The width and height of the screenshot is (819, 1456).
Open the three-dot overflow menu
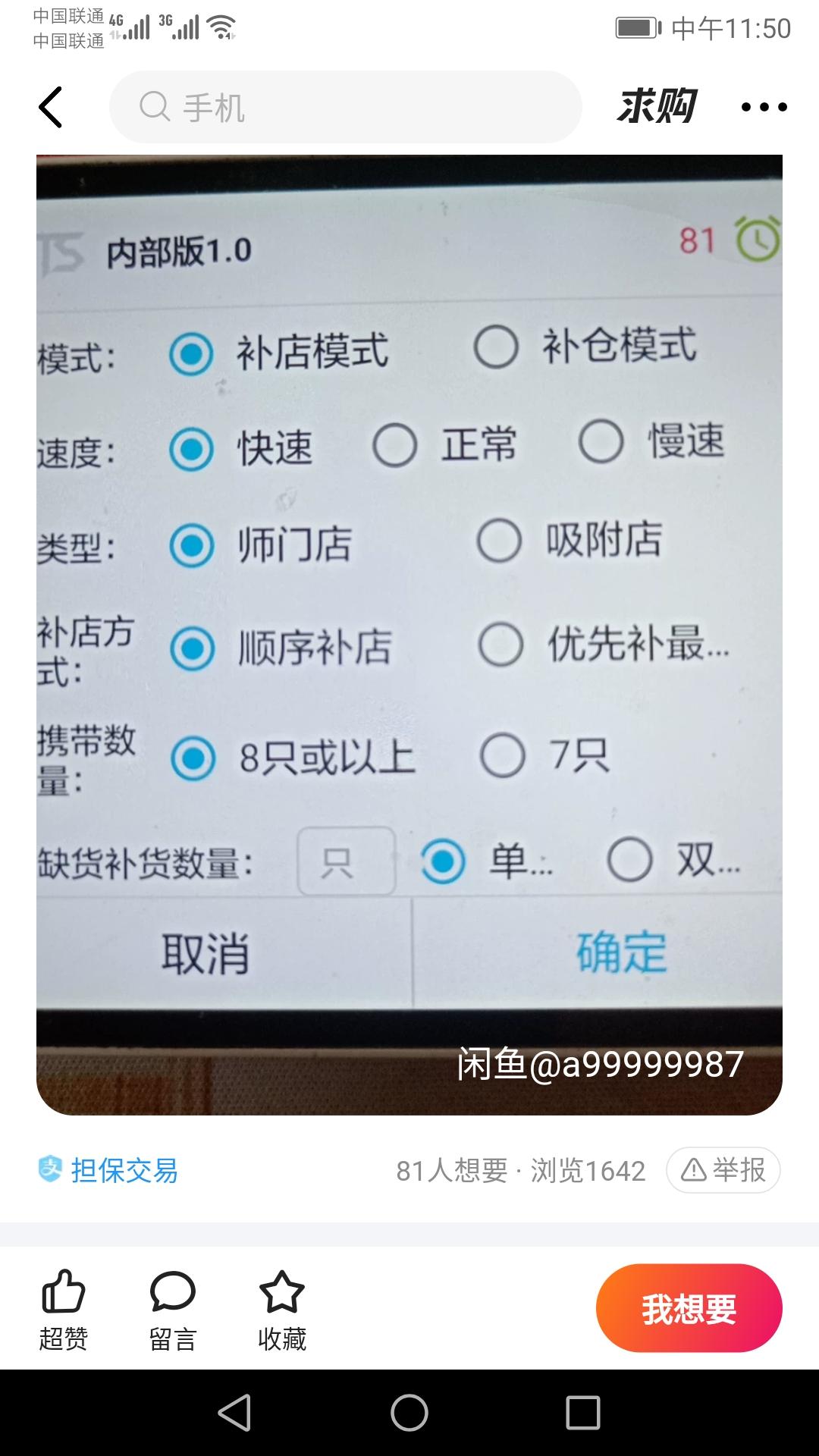(x=764, y=107)
